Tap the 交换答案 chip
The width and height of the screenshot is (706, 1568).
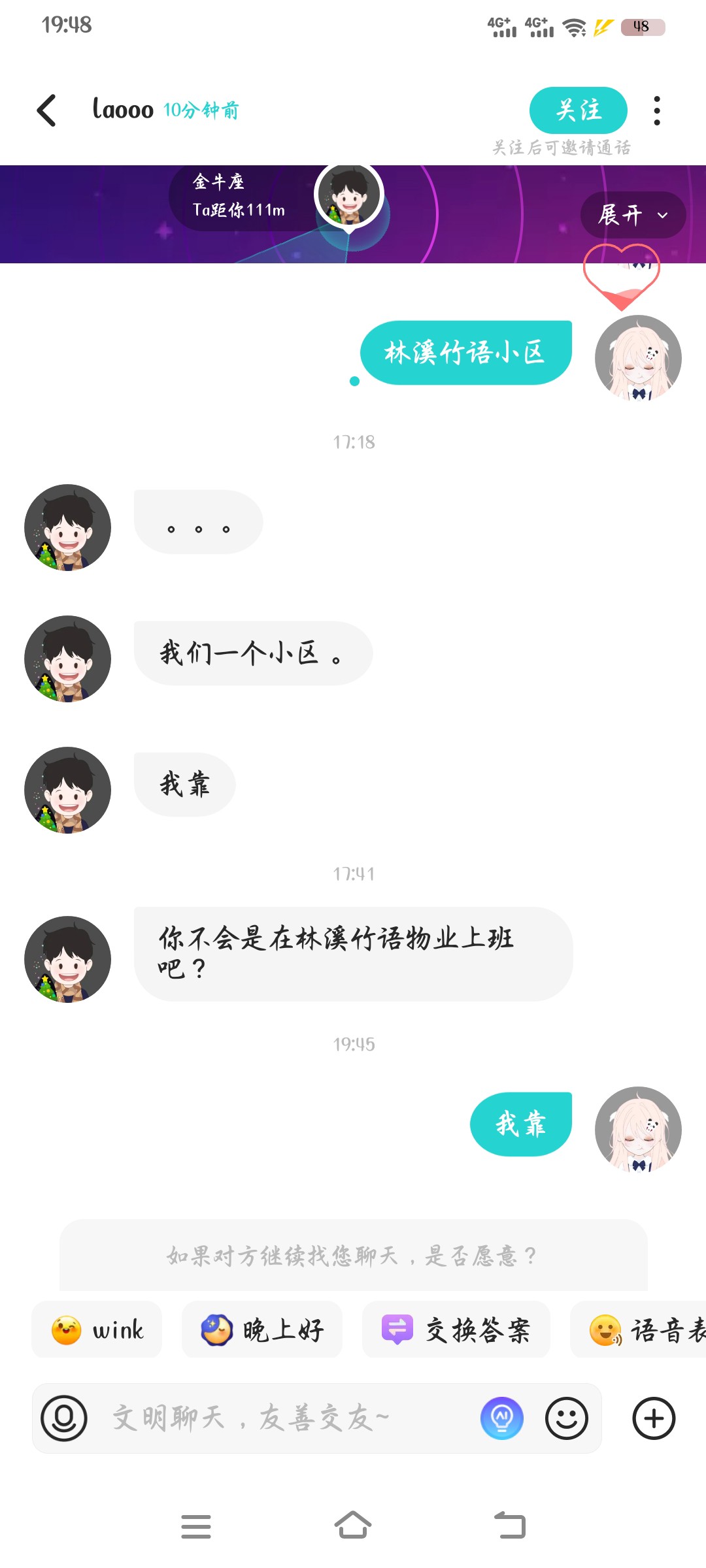pyautogui.click(x=456, y=1330)
